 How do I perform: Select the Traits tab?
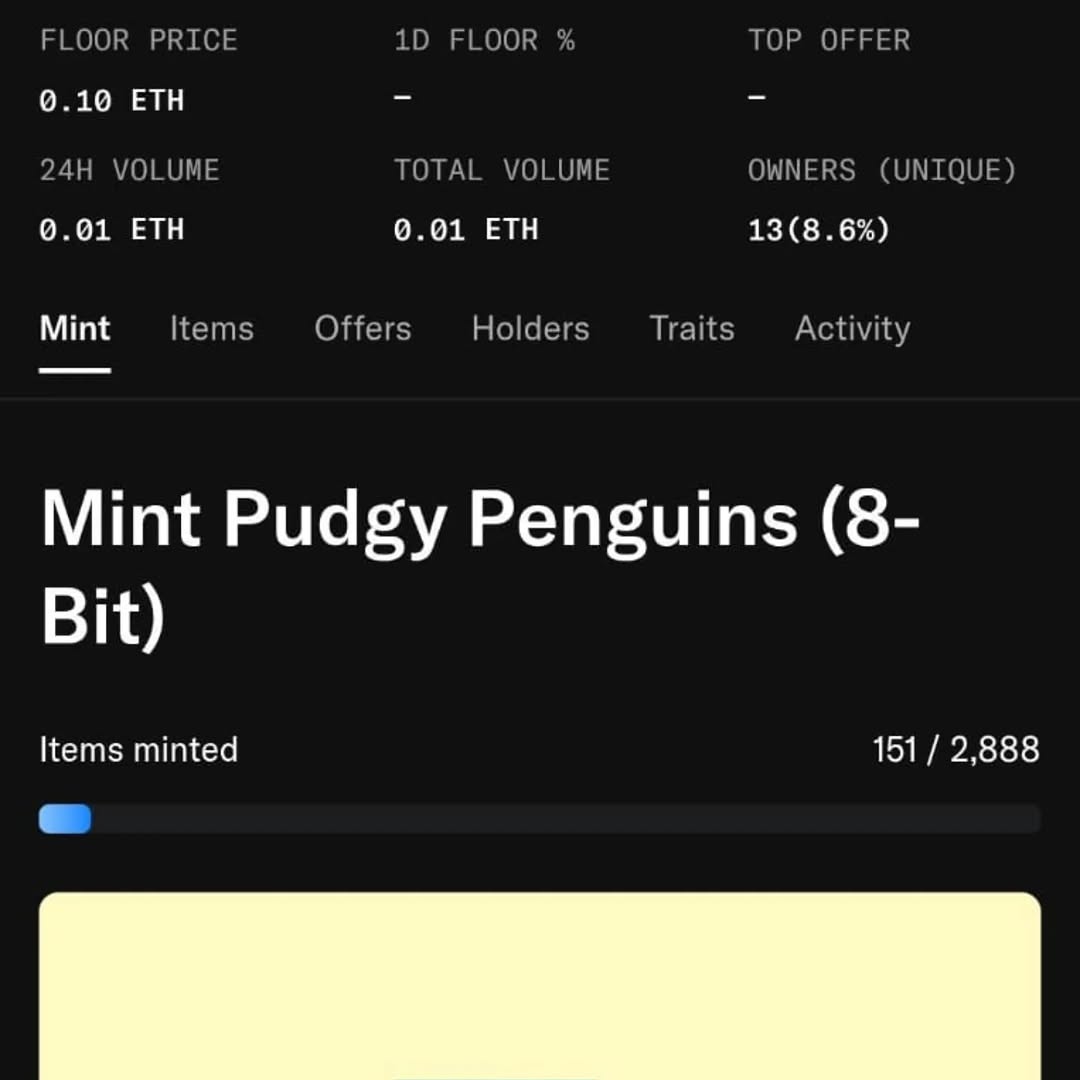[x=691, y=329]
